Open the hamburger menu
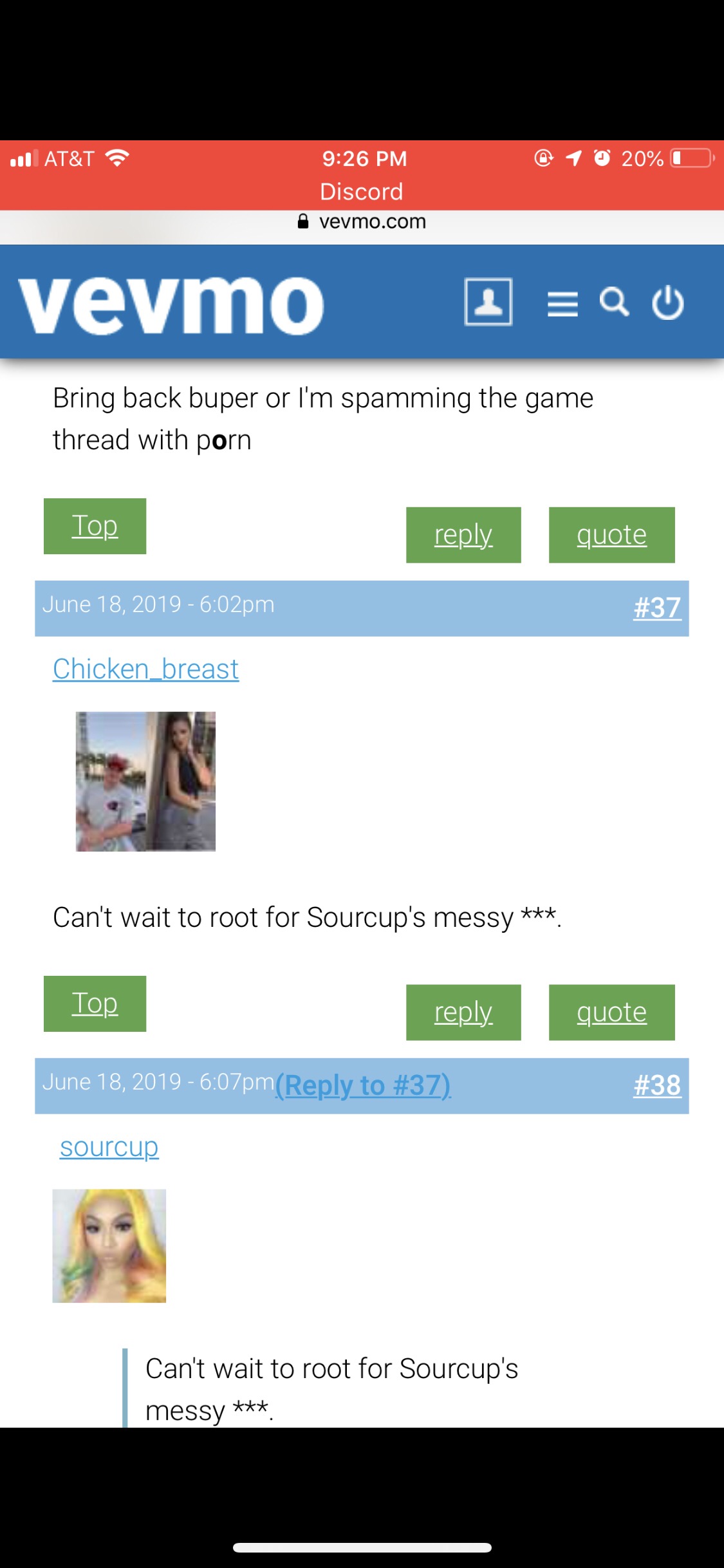This screenshot has width=724, height=1568. 562,304
